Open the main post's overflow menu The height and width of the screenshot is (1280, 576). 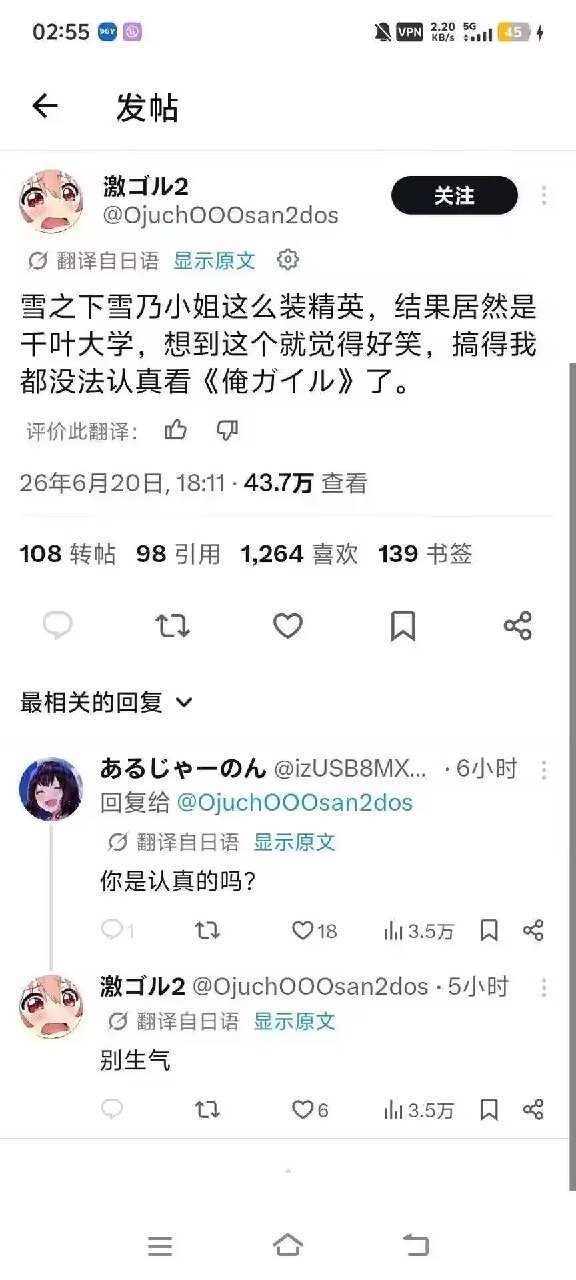544,195
